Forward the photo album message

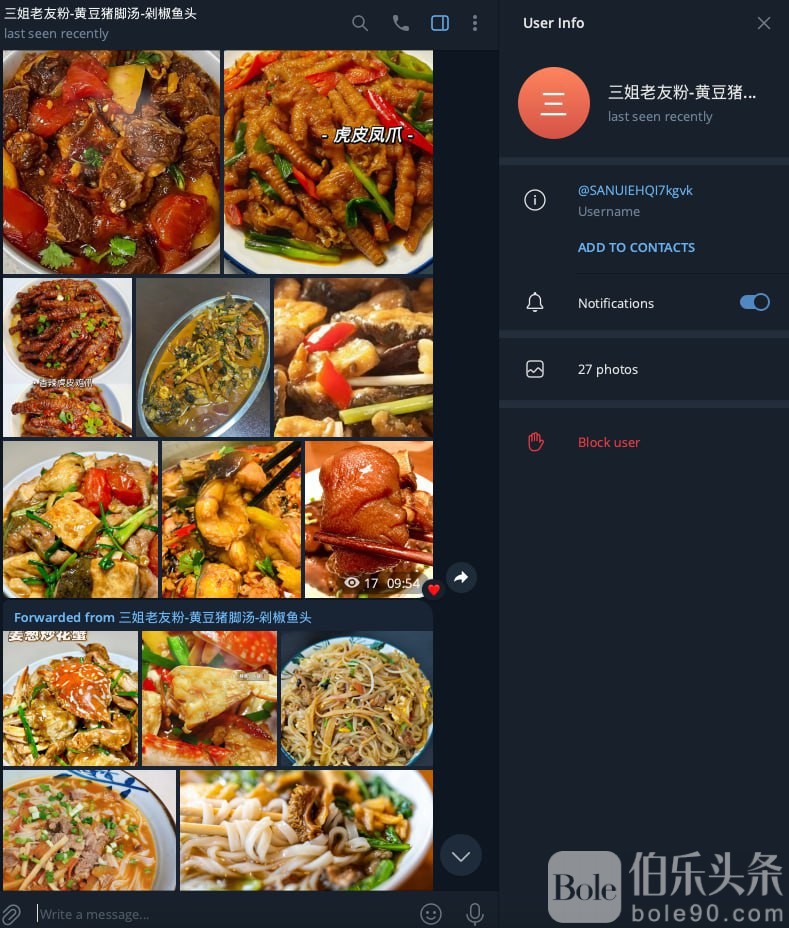(461, 577)
